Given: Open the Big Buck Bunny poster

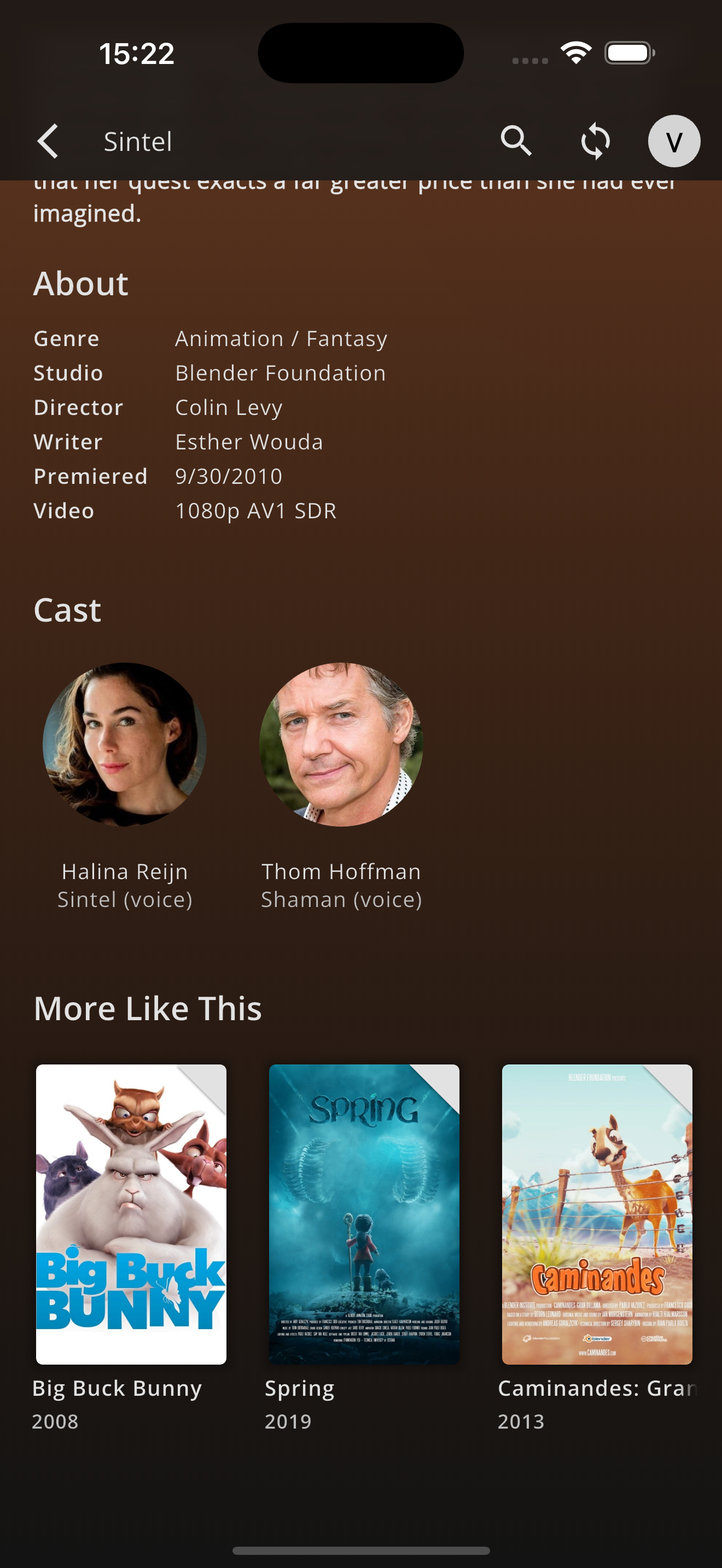Looking at the screenshot, I should (131, 1214).
